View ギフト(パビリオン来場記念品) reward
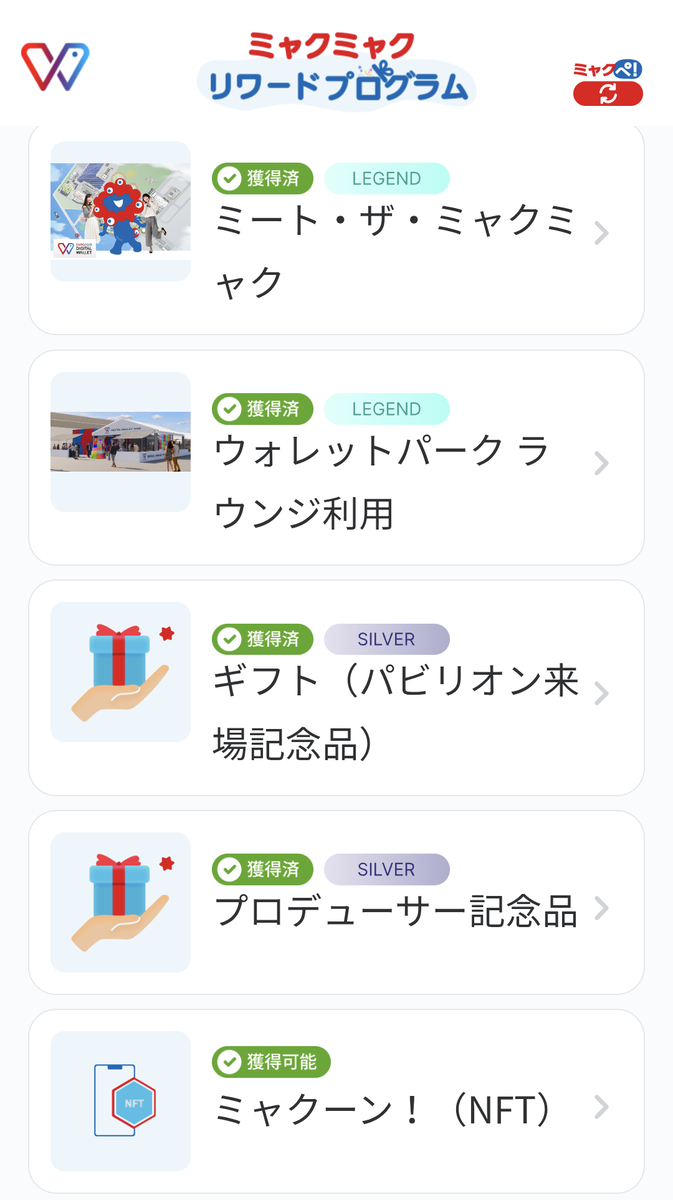673x1200 pixels. [x=336, y=688]
